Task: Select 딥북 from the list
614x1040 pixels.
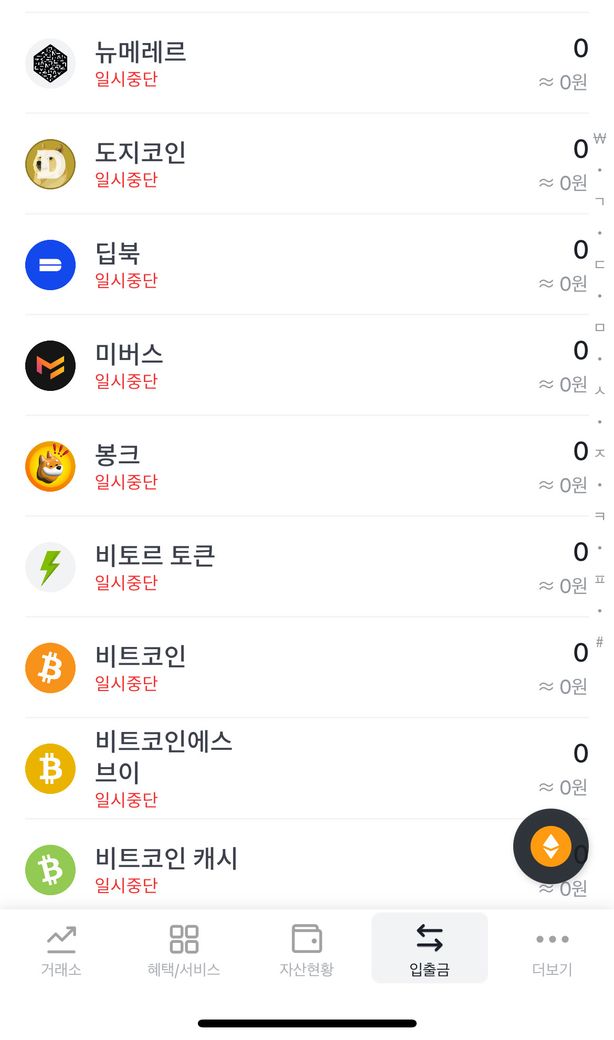Action: tap(300, 265)
